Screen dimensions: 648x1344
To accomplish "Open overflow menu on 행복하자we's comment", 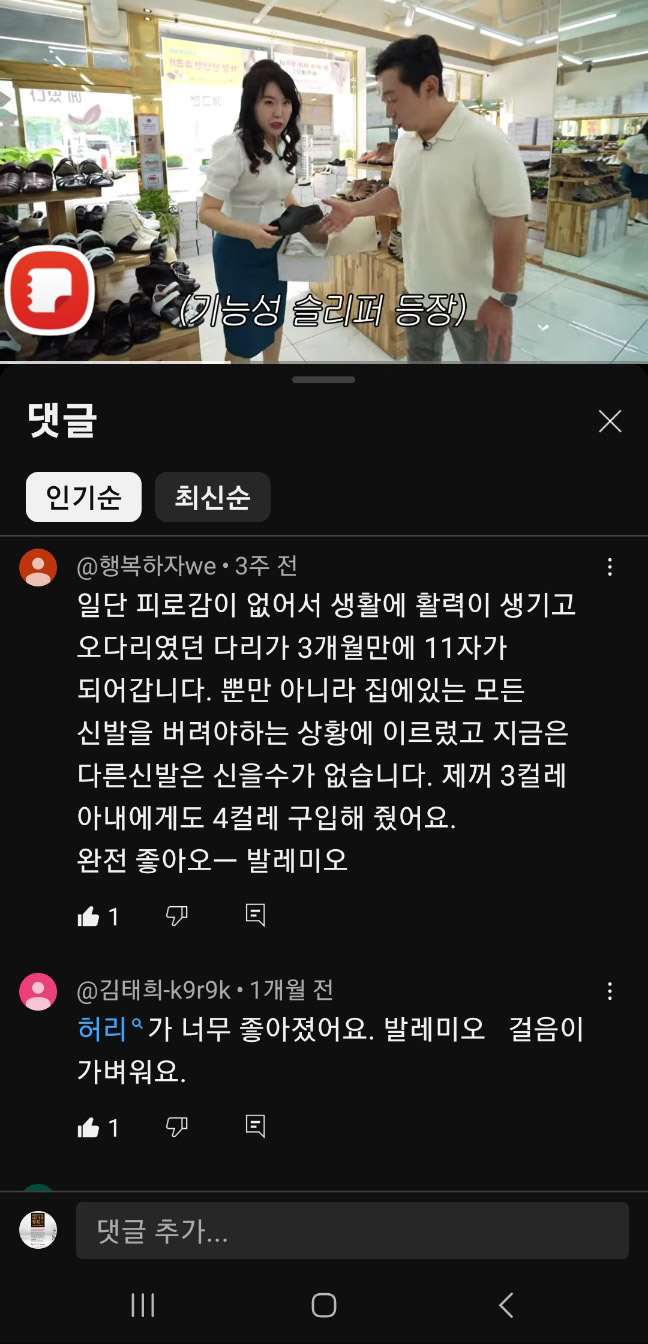I will [x=609, y=567].
